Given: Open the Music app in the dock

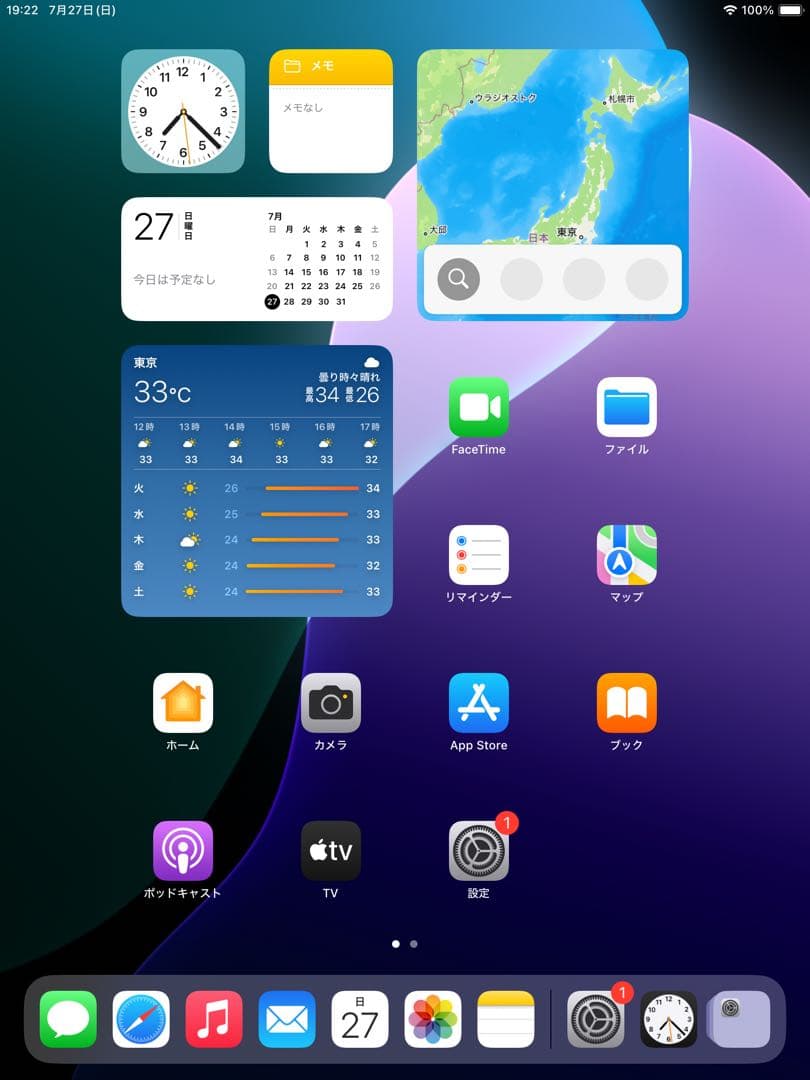Looking at the screenshot, I should 214,1019.
